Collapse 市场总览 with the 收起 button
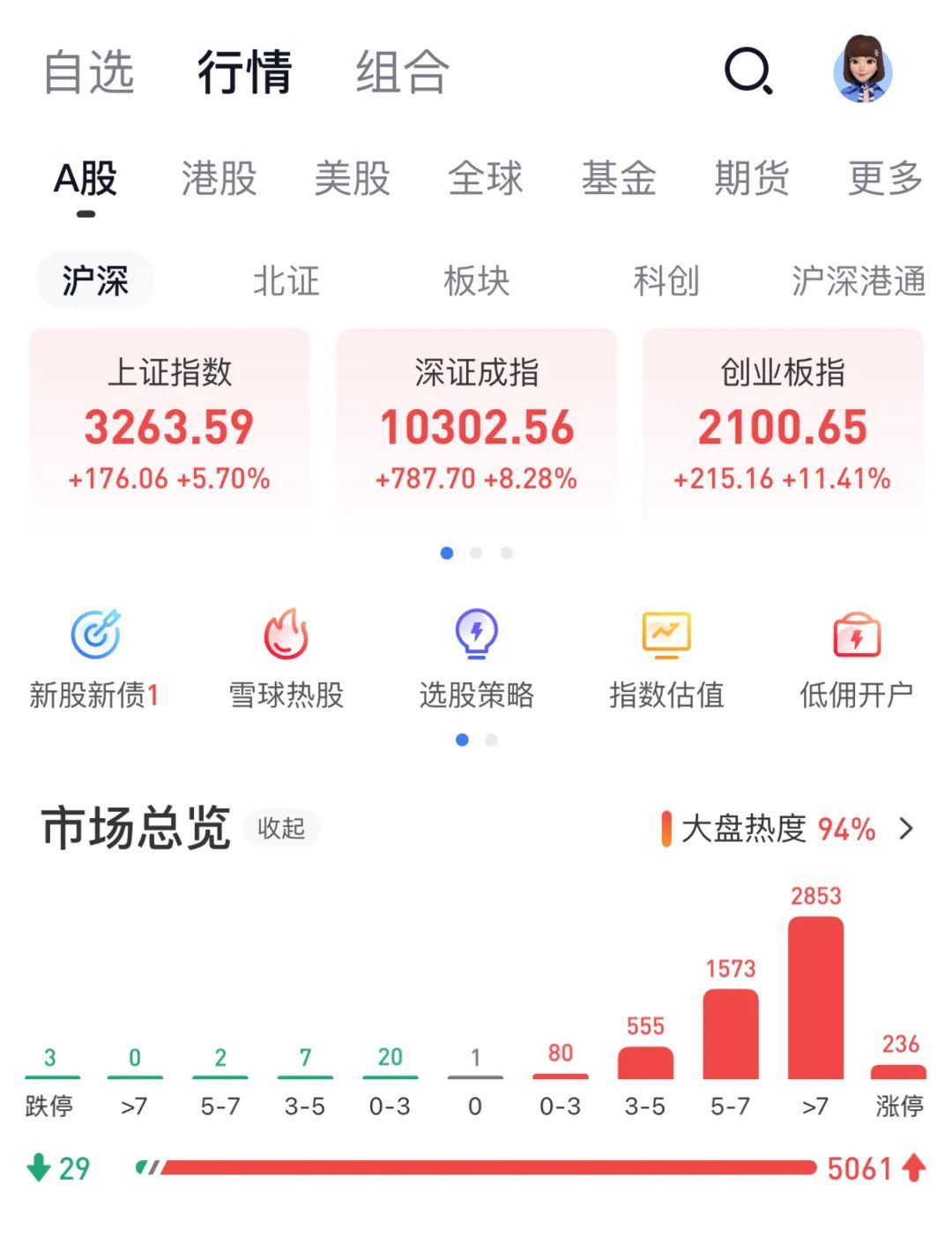The height and width of the screenshot is (1237, 952). click(x=281, y=828)
